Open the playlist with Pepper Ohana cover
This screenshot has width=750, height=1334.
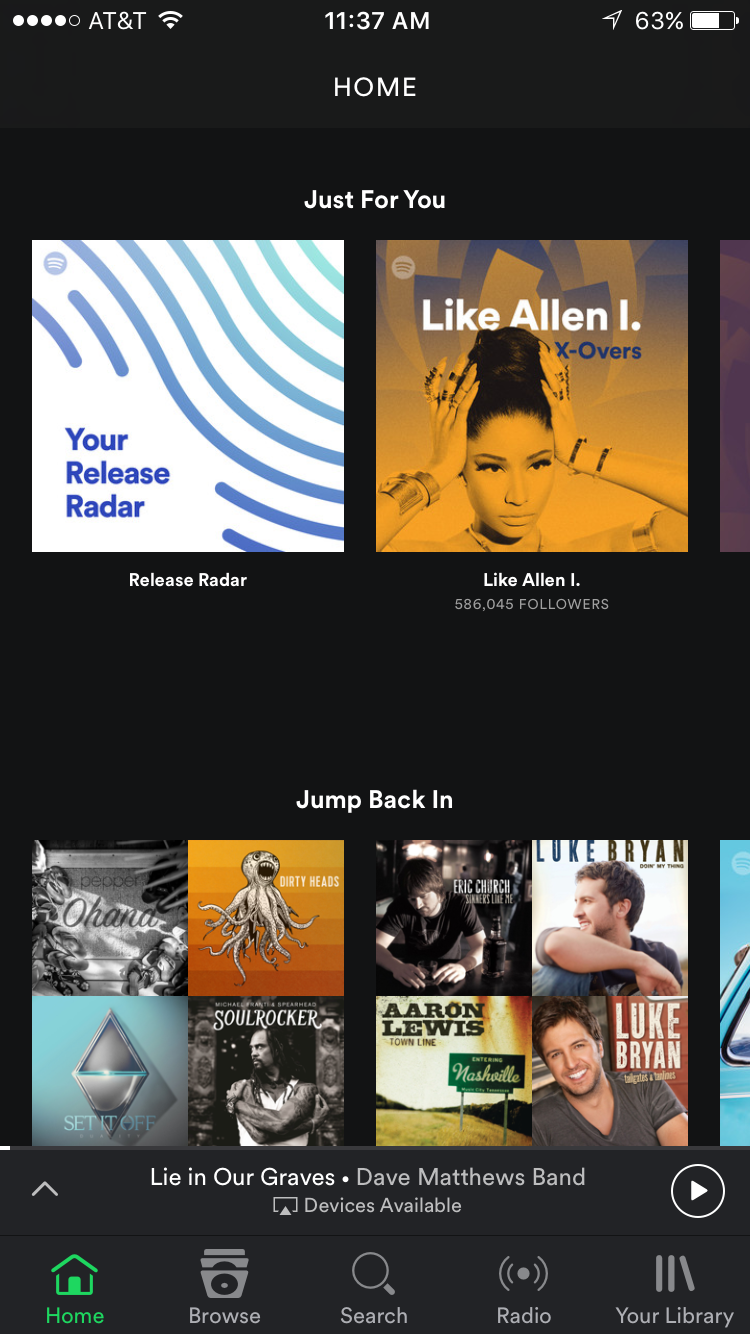[188, 992]
